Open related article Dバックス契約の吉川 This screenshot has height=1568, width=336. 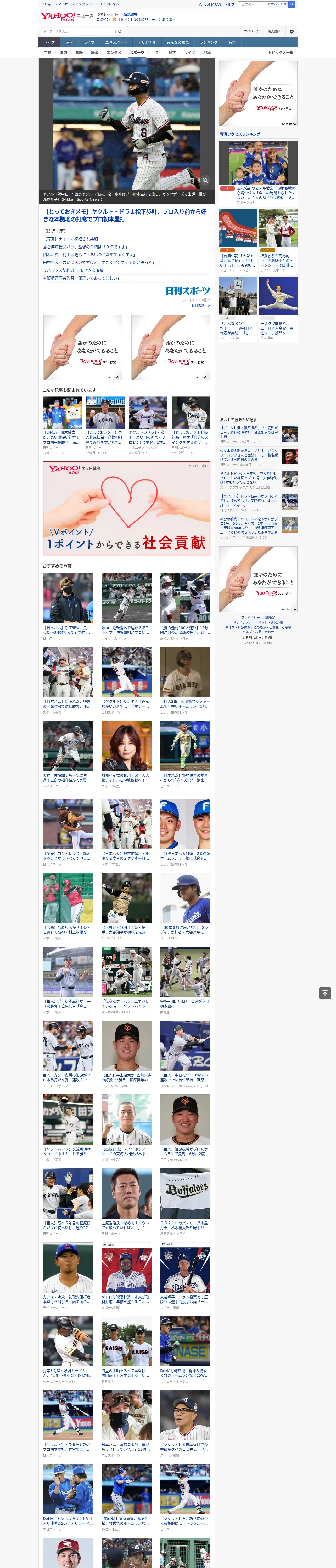click(x=74, y=270)
